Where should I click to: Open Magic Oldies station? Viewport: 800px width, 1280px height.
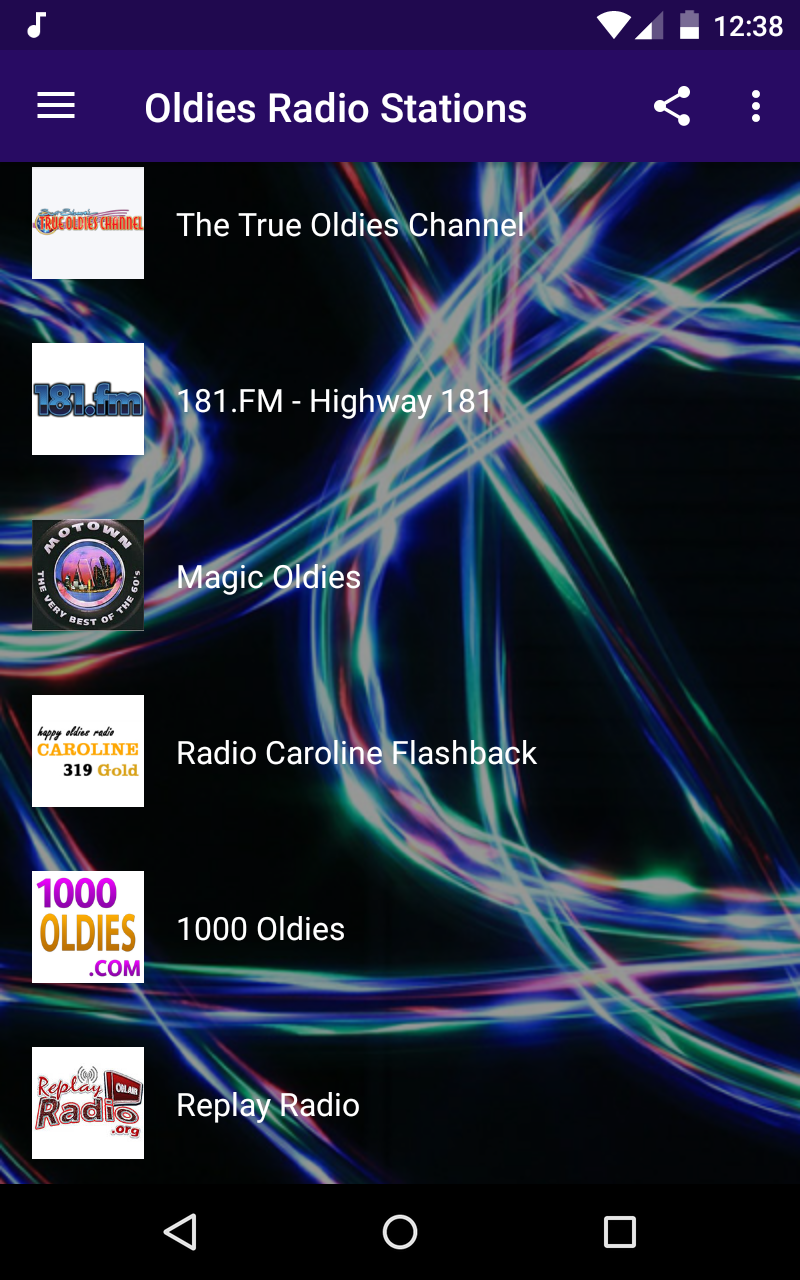pyautogui.click(x=268, y=577)
